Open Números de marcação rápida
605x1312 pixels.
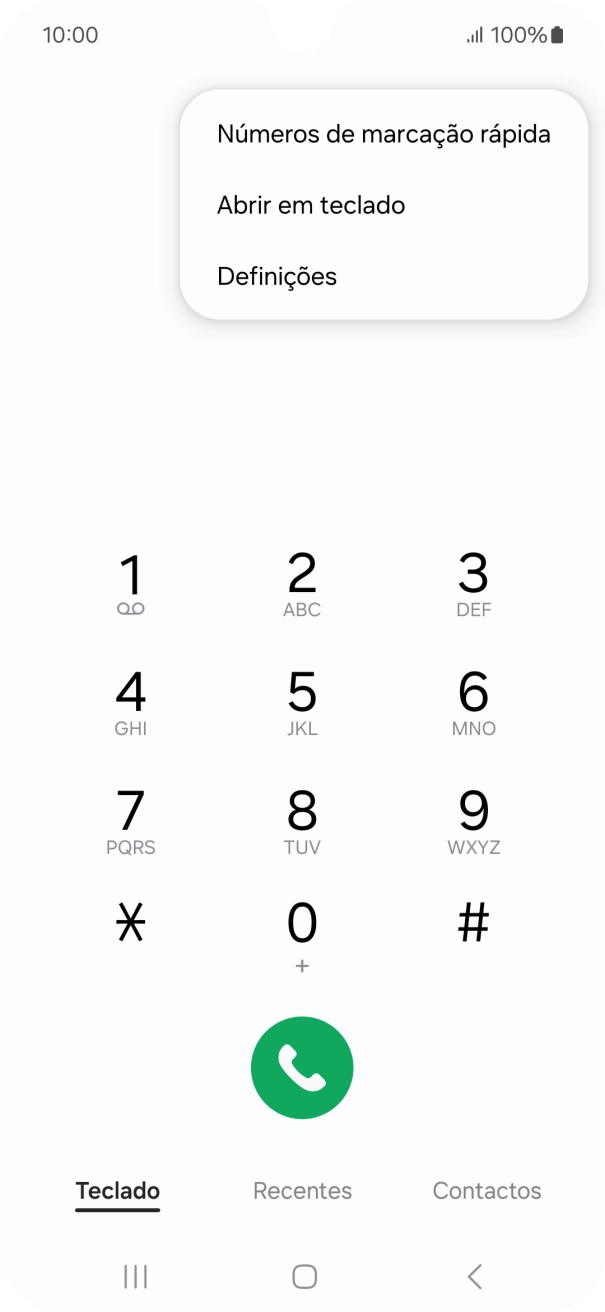tap(384, 134)
